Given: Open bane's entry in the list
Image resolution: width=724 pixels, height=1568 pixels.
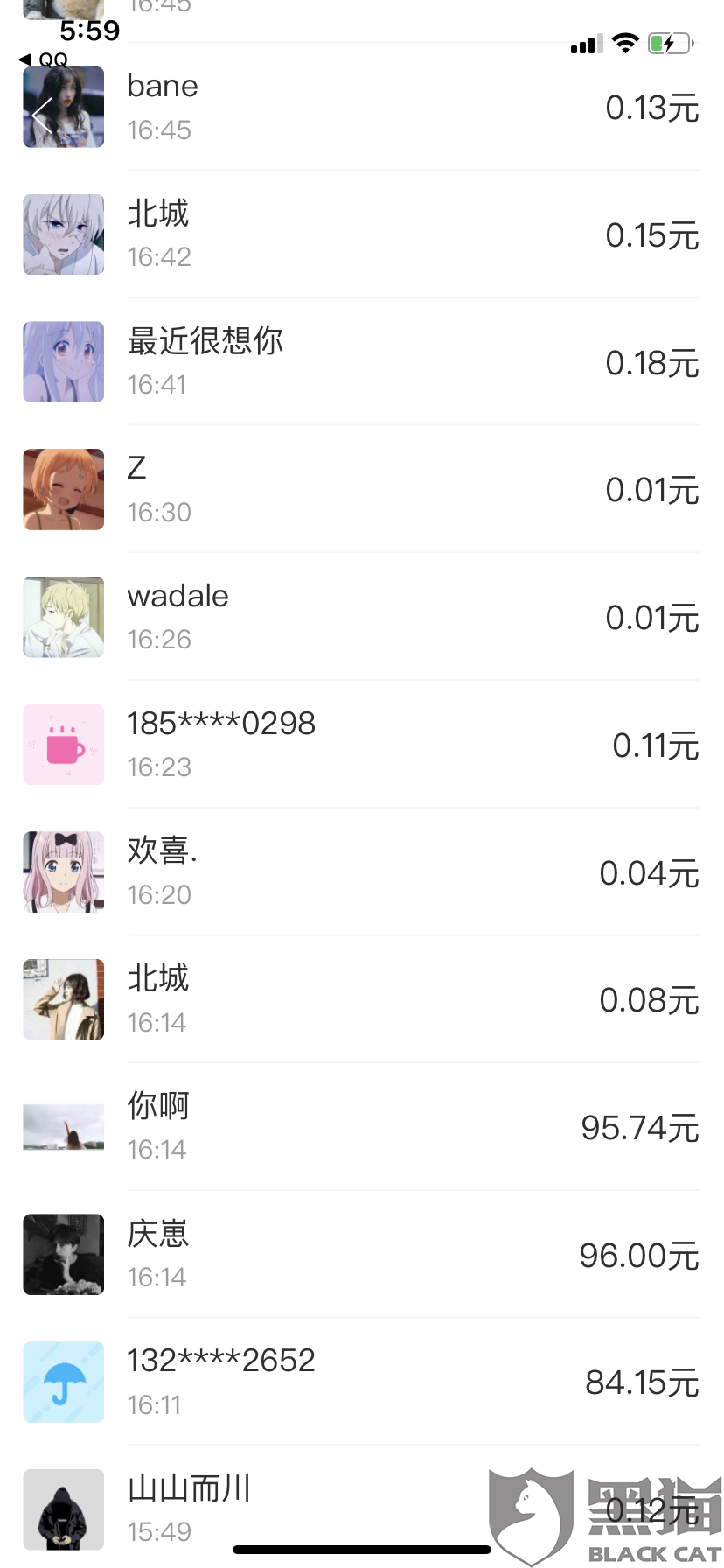Looking at the screenshot, I should [362, 108].
